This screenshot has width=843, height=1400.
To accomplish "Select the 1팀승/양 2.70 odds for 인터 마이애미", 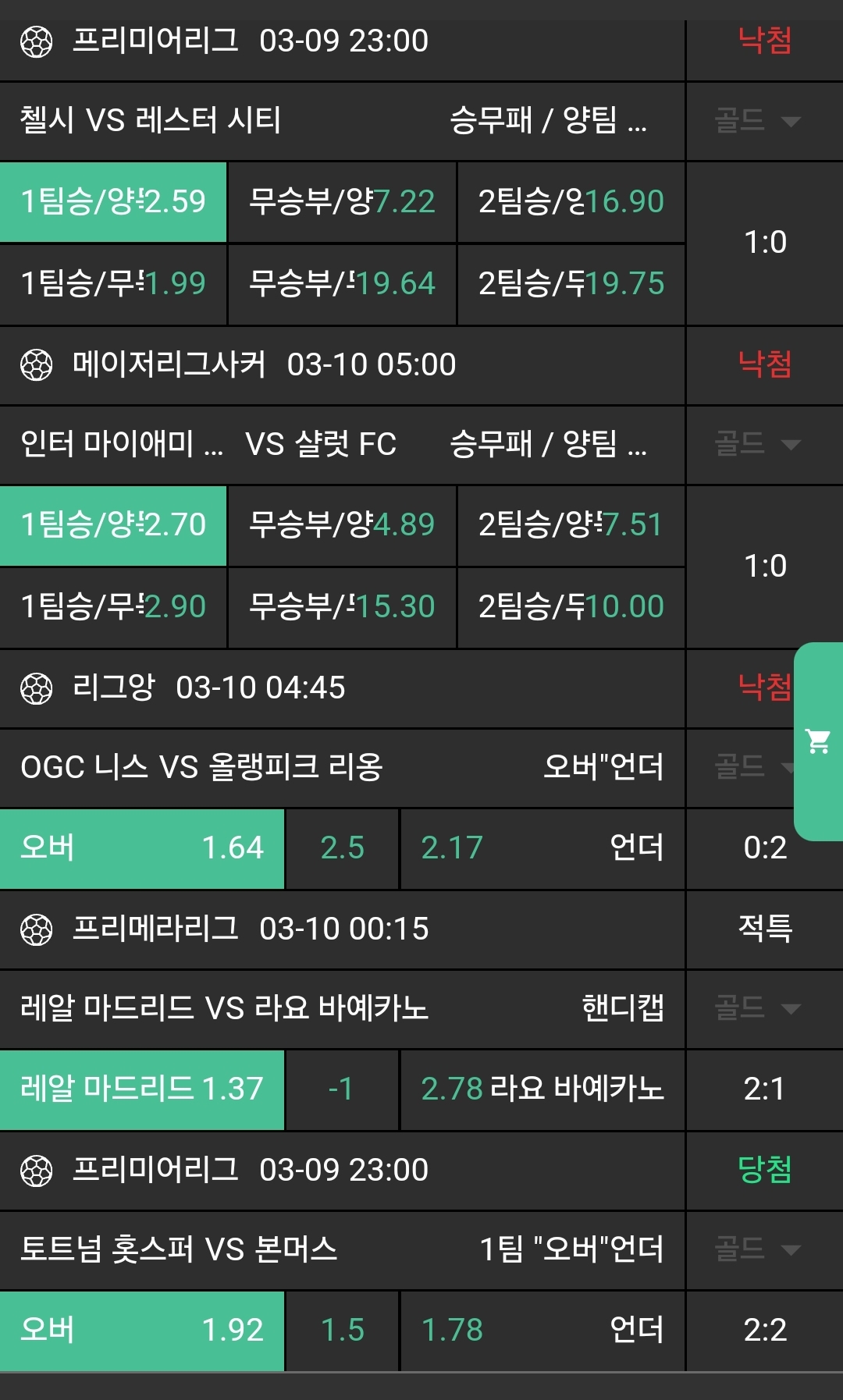I will (113, 525).
